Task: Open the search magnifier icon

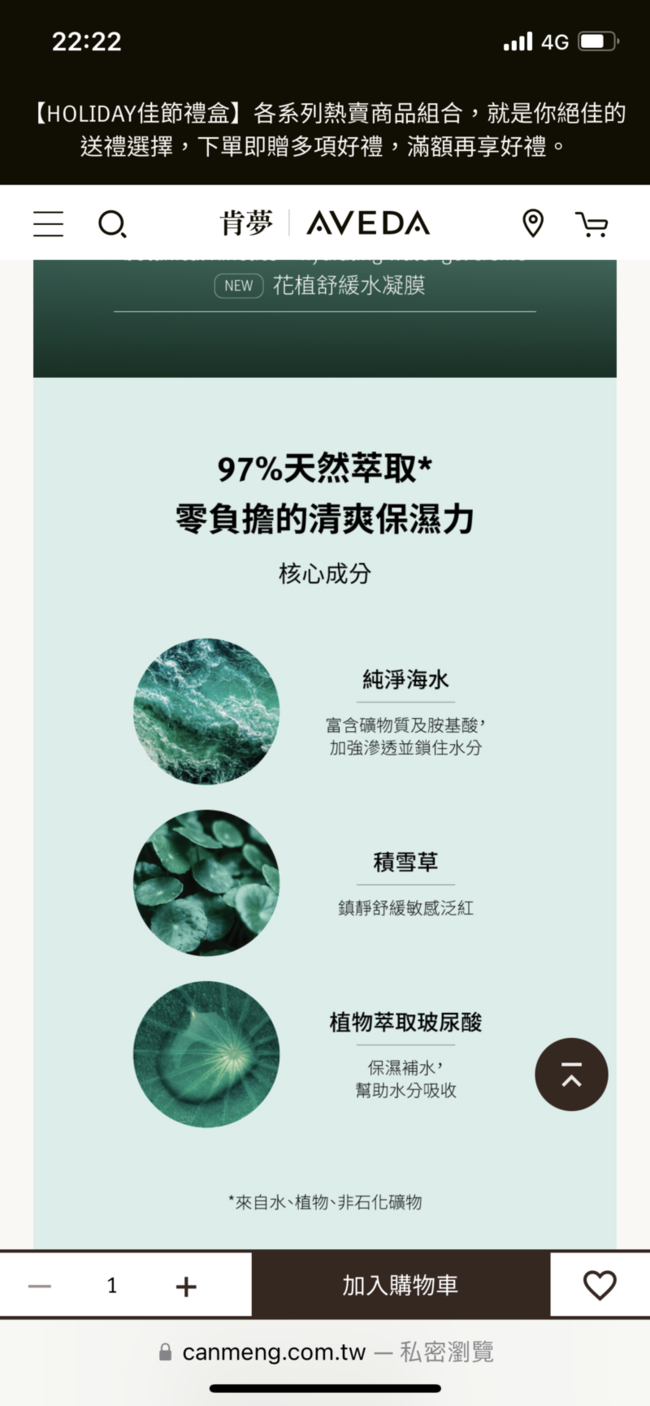Action: coord(112,223)
